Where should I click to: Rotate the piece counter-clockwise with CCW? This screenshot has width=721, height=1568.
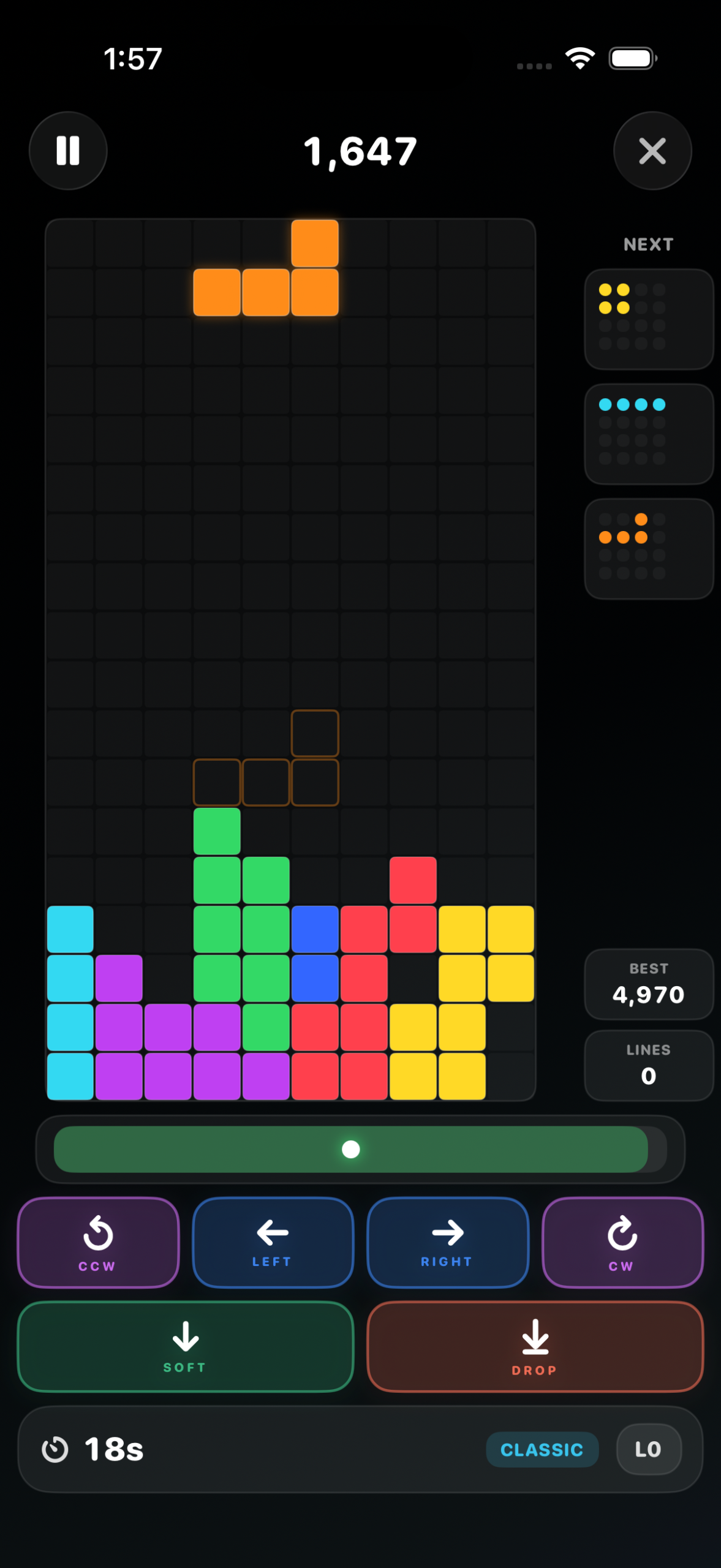pos(98,1242)
